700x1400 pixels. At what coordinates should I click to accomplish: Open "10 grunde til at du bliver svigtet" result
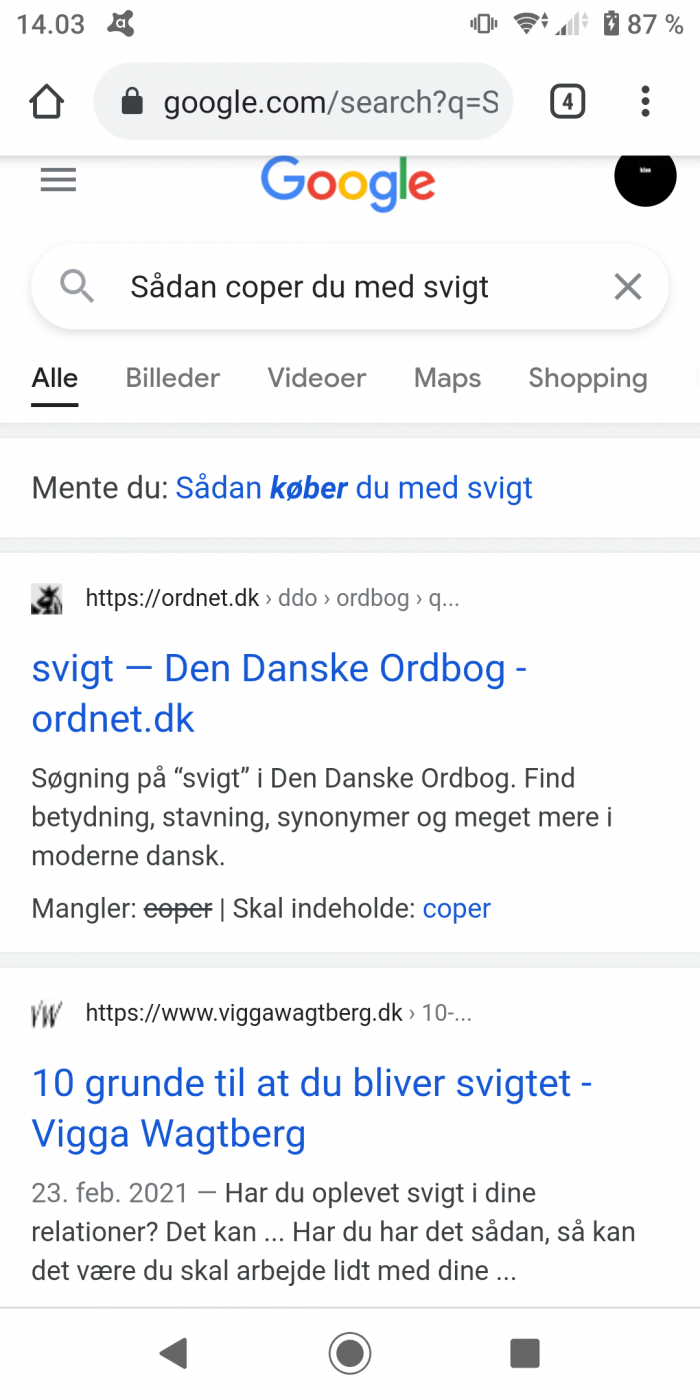312,1108
